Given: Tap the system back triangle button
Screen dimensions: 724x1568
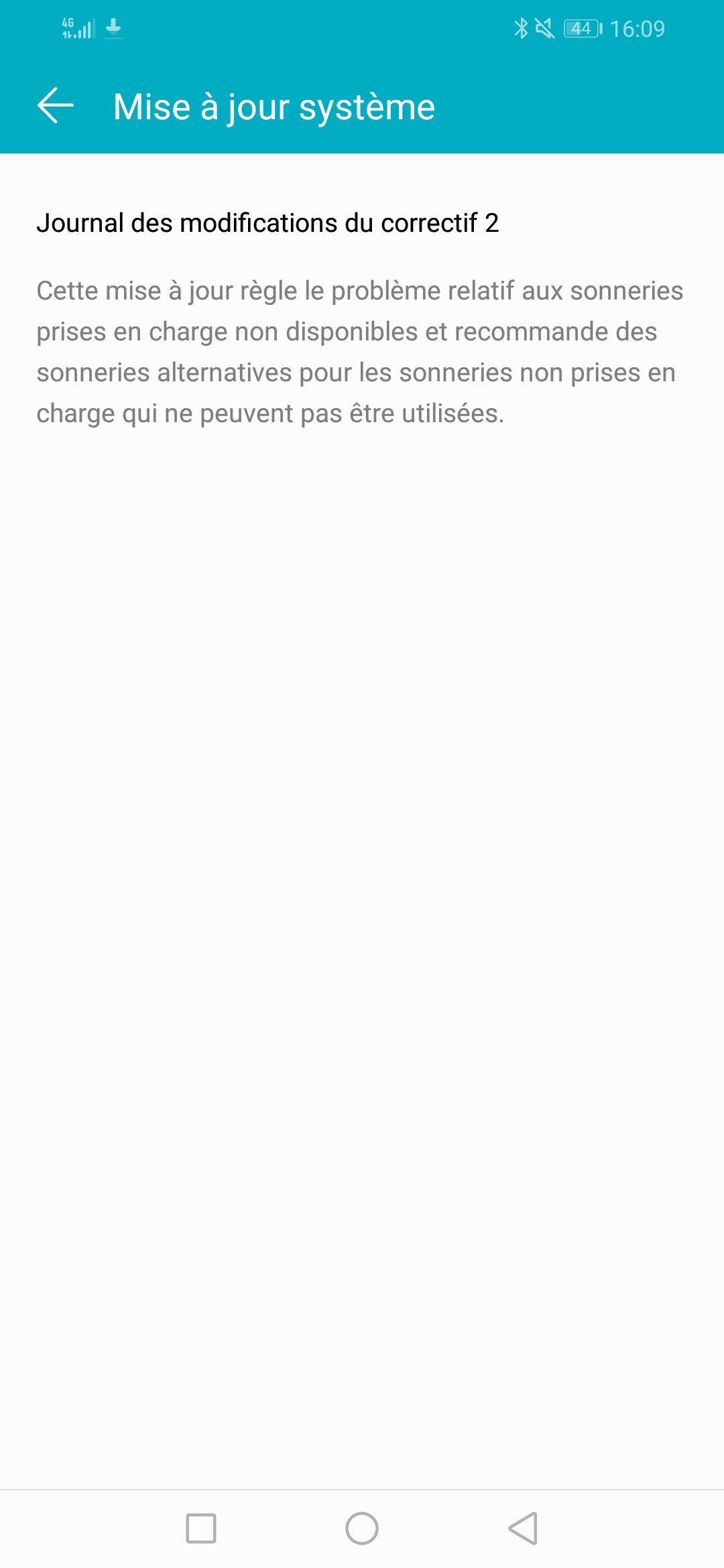Looking at the screenshot, I should click(x=524, y=1528).
